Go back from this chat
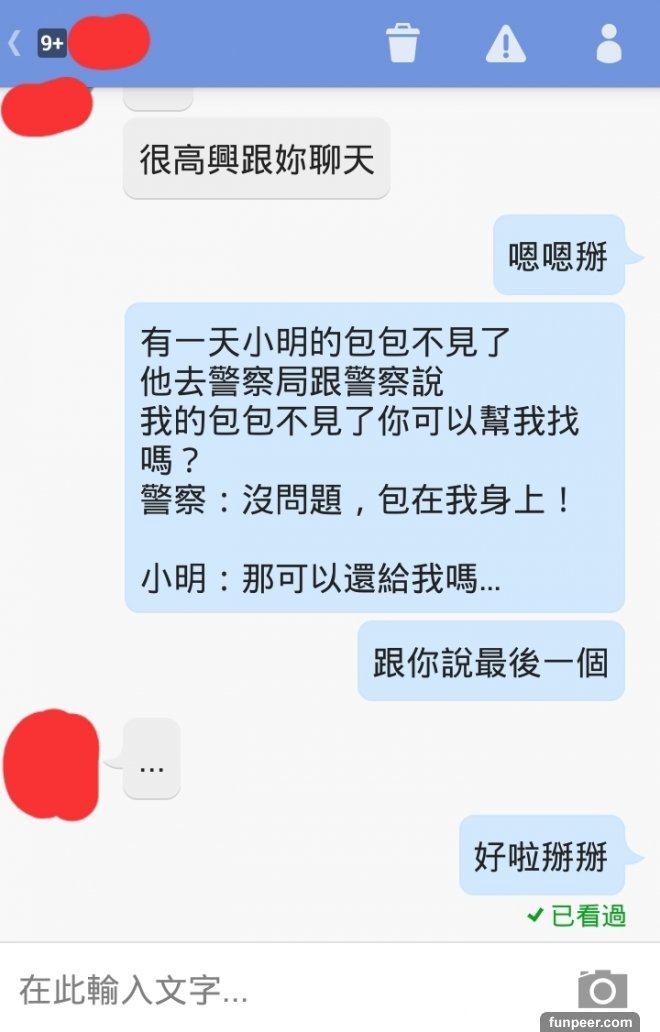660x1032 pixels. click(15, 44)
